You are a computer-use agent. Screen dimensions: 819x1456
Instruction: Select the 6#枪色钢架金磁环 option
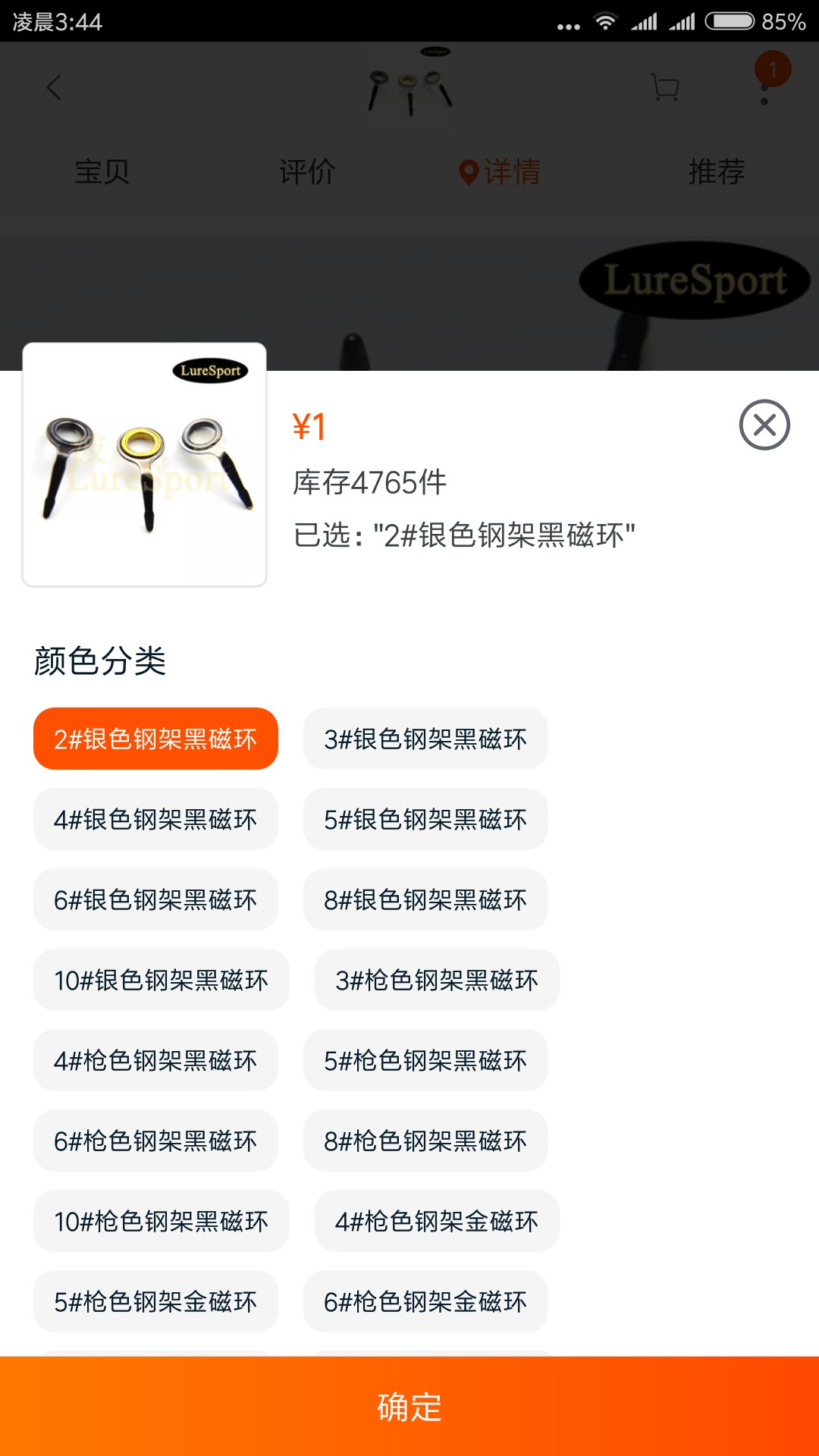425,1301
